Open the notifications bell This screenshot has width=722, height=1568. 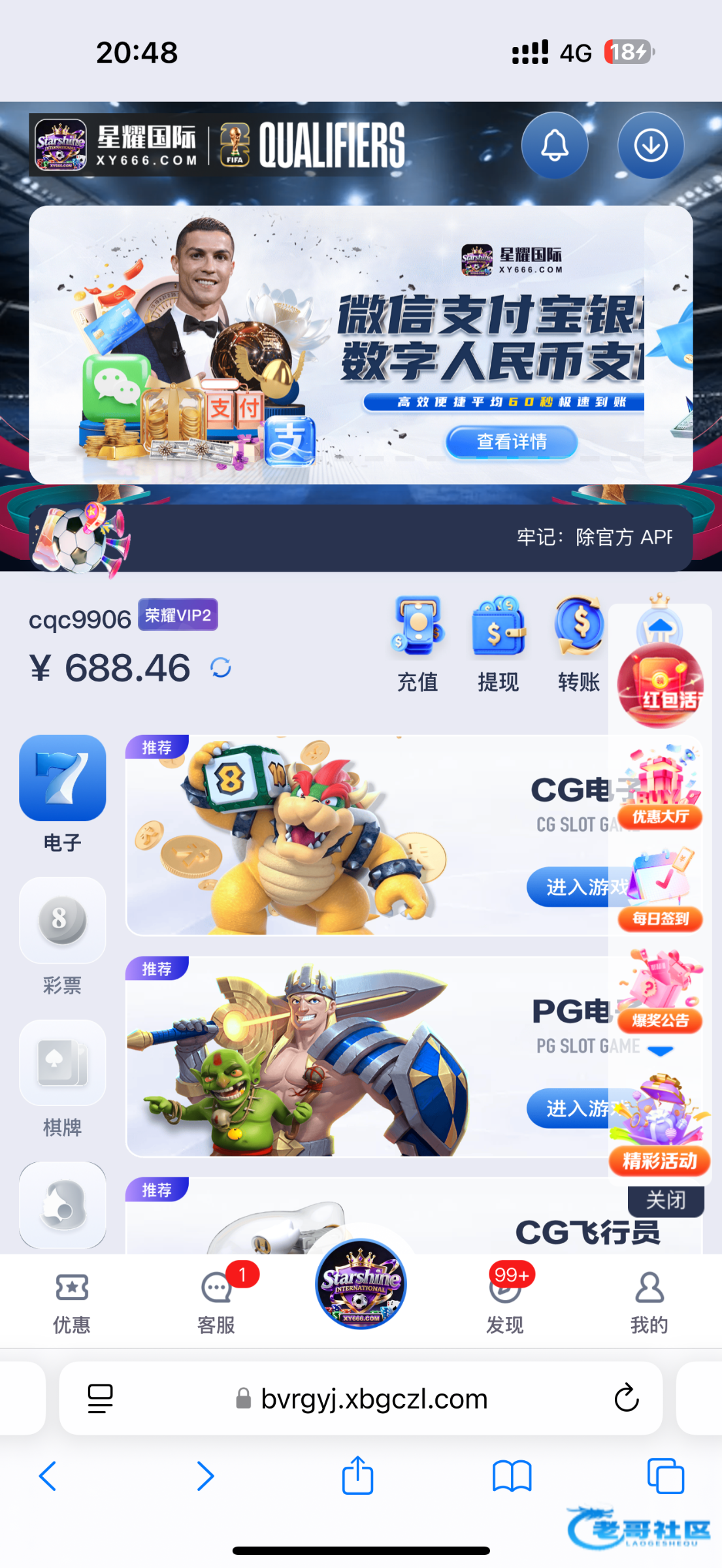(x=554, y=145)
